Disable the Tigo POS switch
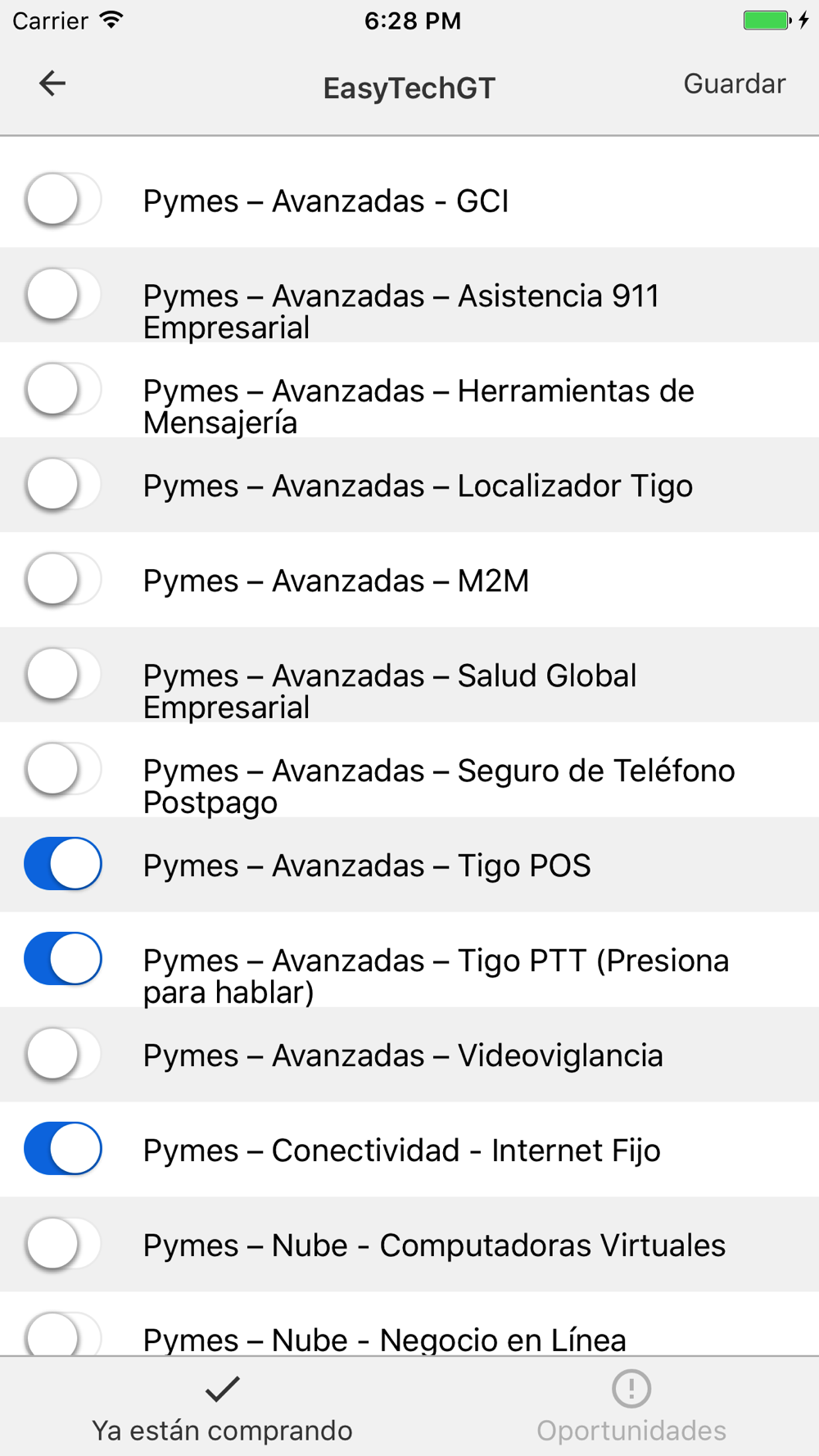 [63, 864]
